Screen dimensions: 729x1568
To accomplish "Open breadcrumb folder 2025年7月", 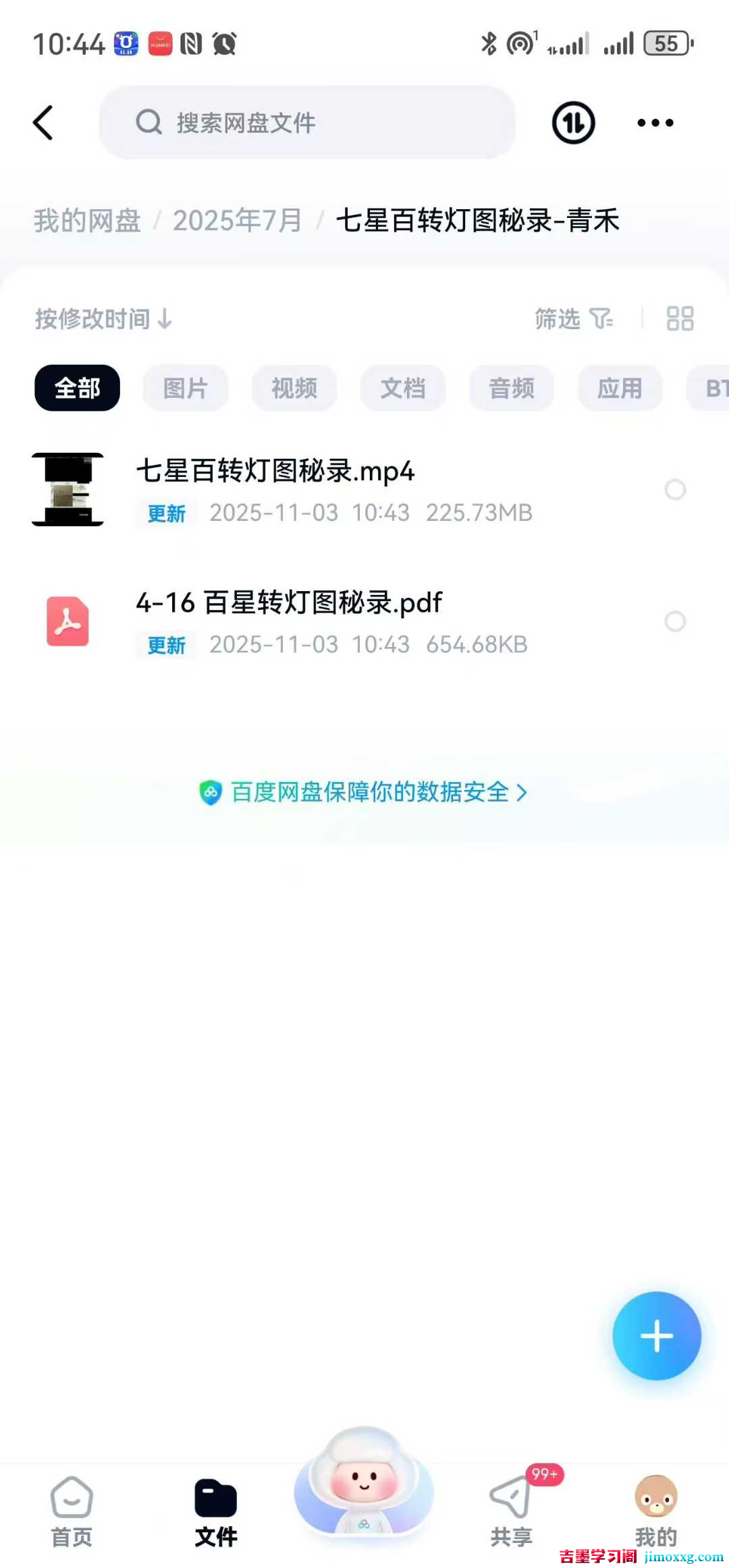I will (237, 221).
